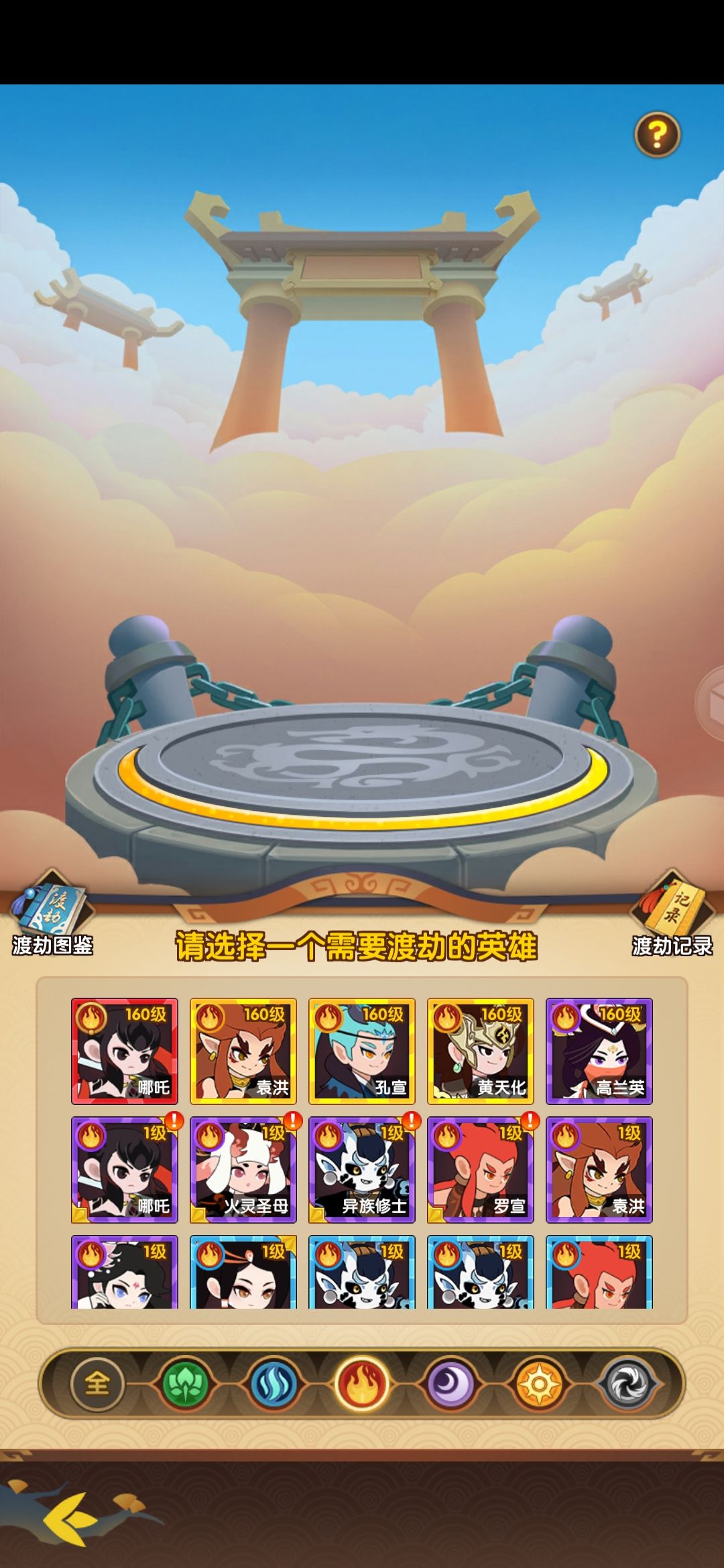Select hero 火灵圣母
The width and height of the screenshot is (724, 1568).
coord(243,1170)
